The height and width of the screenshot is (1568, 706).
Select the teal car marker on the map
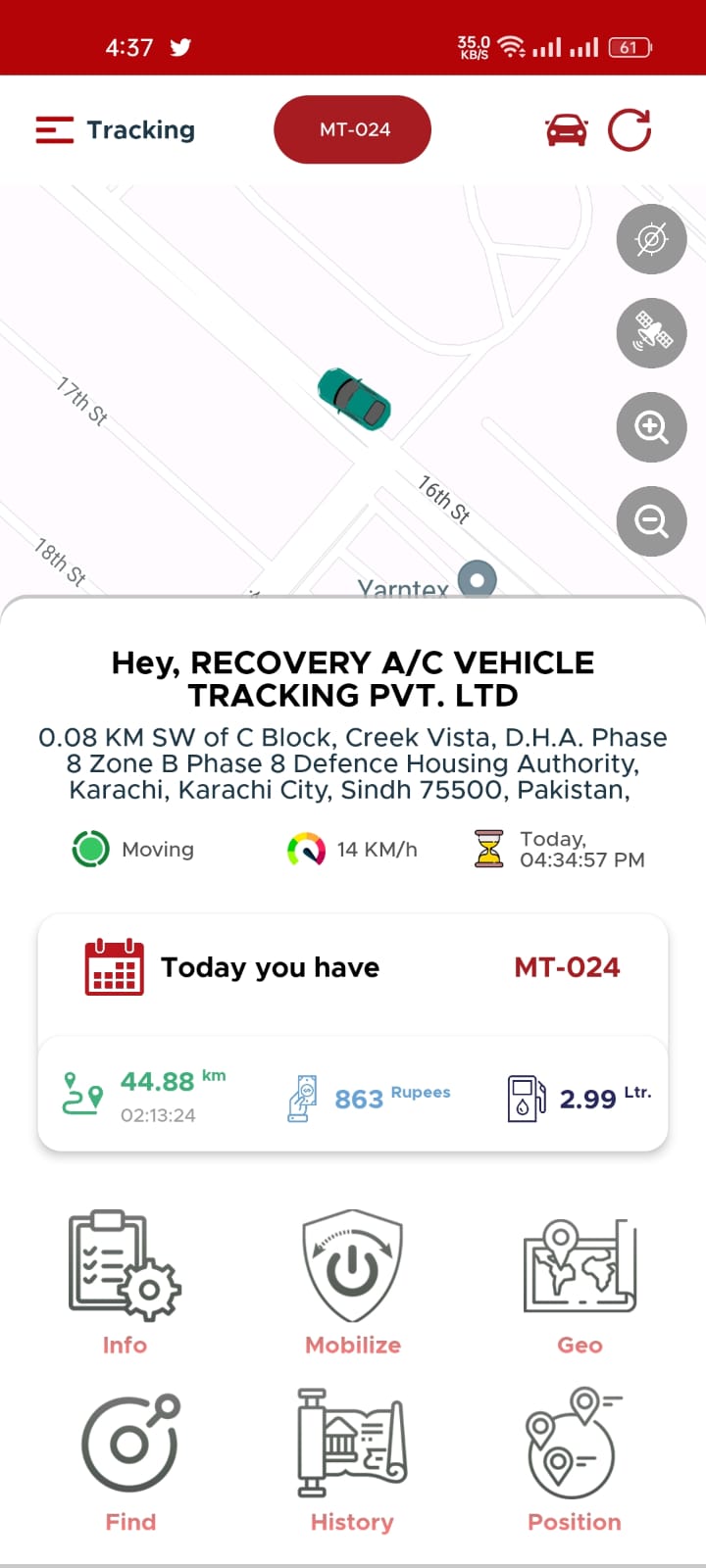click(354, 398)
